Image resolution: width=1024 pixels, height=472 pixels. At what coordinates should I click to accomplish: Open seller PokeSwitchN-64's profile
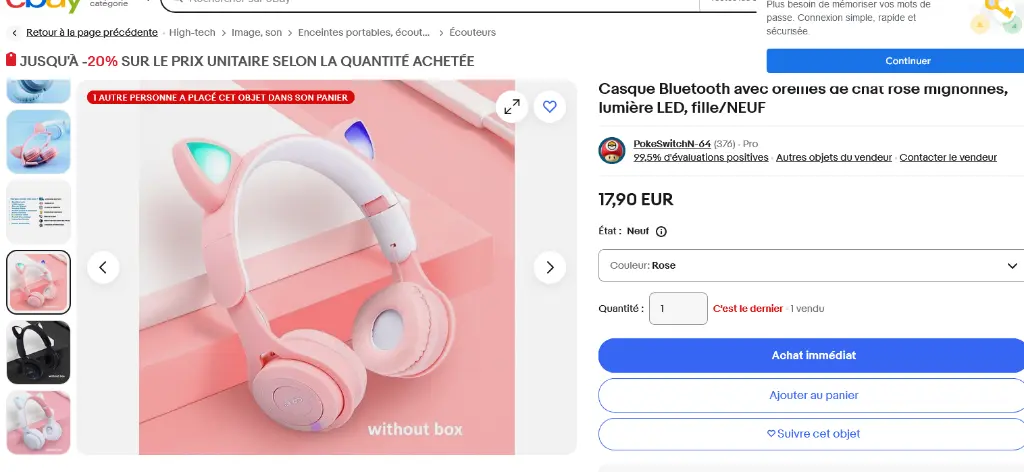(671, 144)
